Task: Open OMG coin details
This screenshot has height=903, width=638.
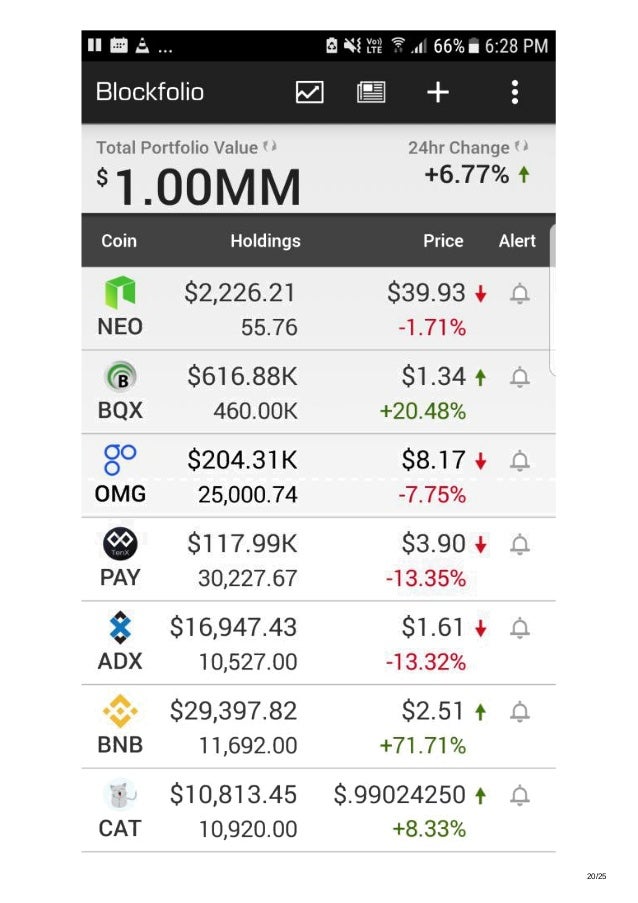Action: 120,476
